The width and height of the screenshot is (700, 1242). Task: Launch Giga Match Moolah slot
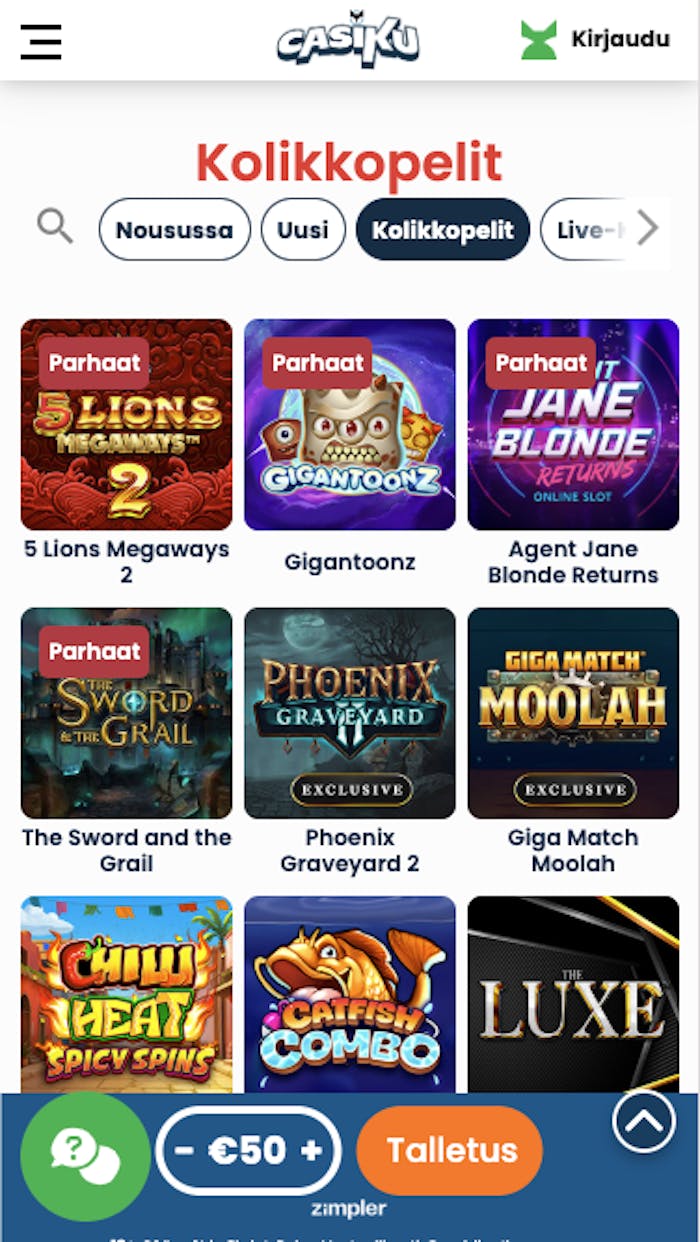(573, 713)
